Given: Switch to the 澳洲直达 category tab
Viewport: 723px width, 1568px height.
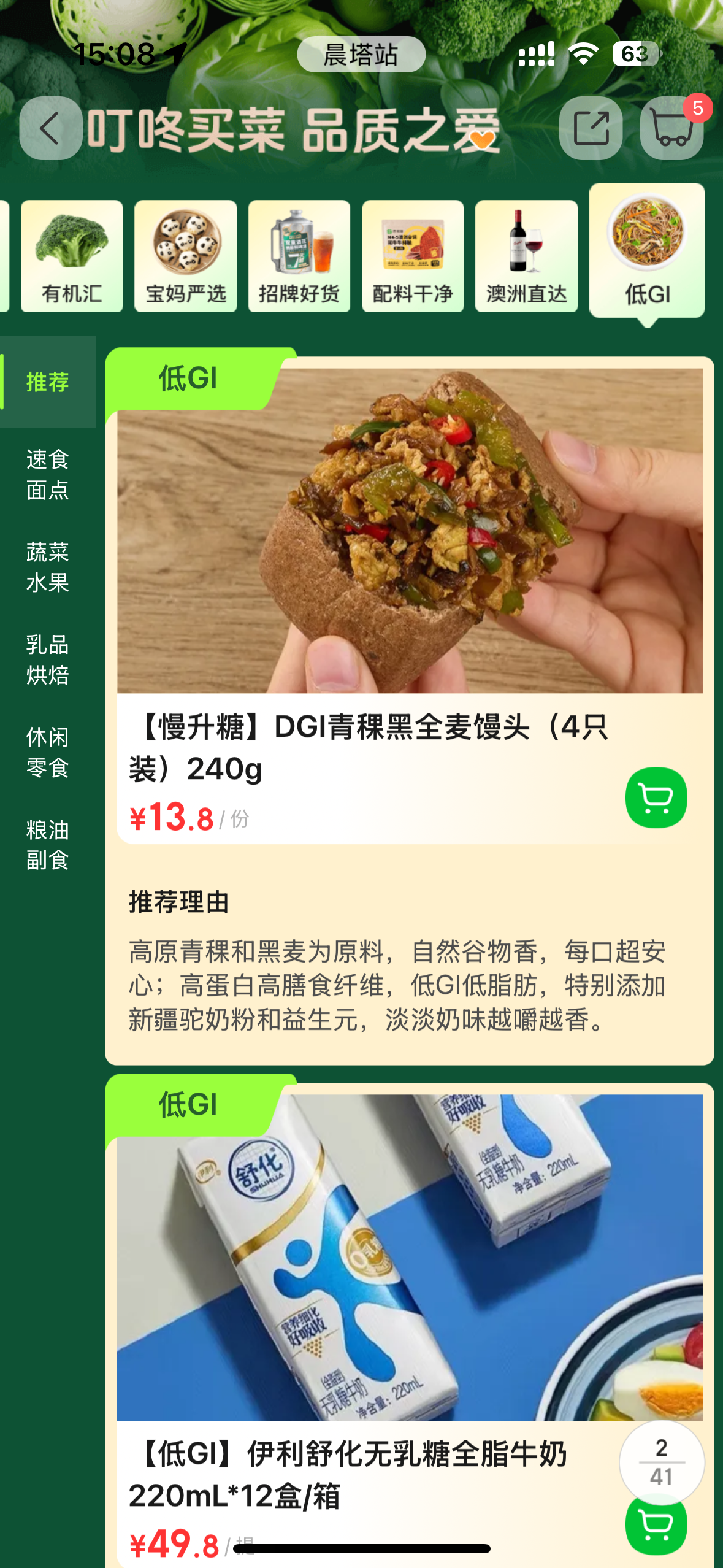Looking at the screenshot, I should pos(526,256).
